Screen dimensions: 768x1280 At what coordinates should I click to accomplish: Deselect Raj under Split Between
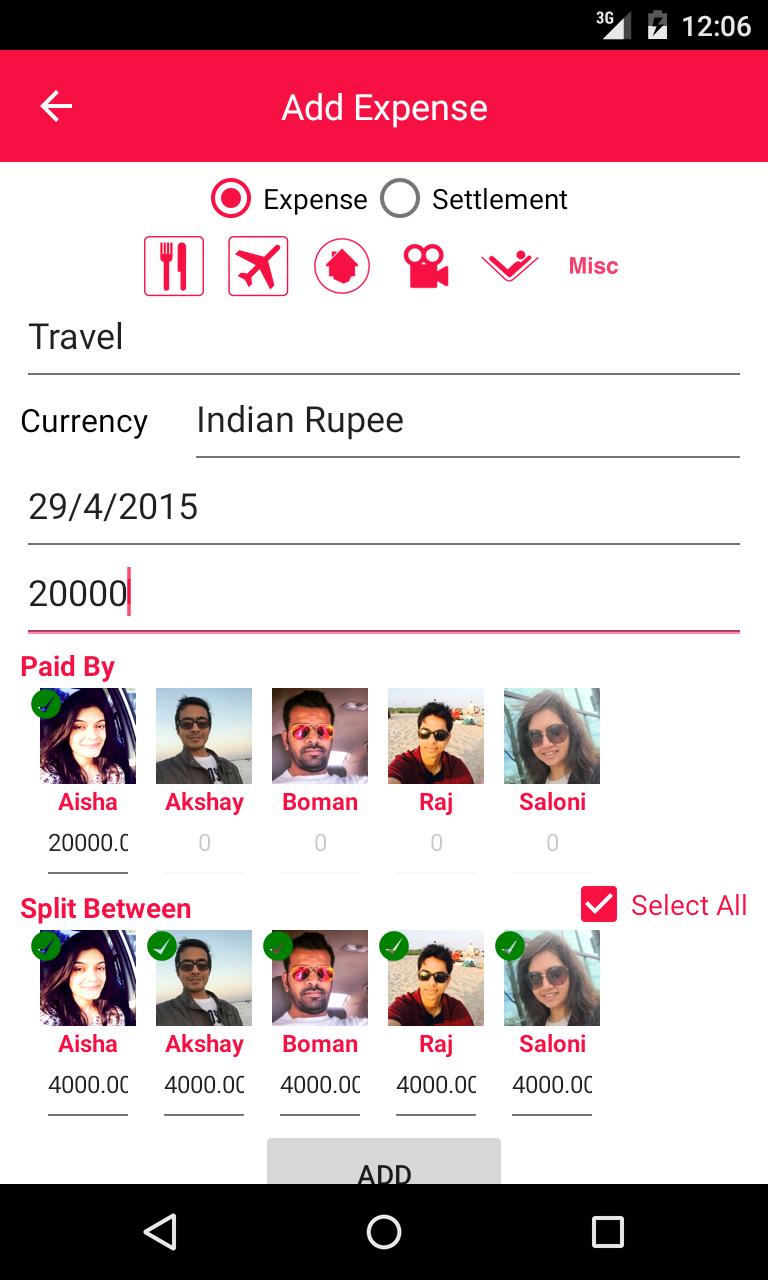point(436,978)
